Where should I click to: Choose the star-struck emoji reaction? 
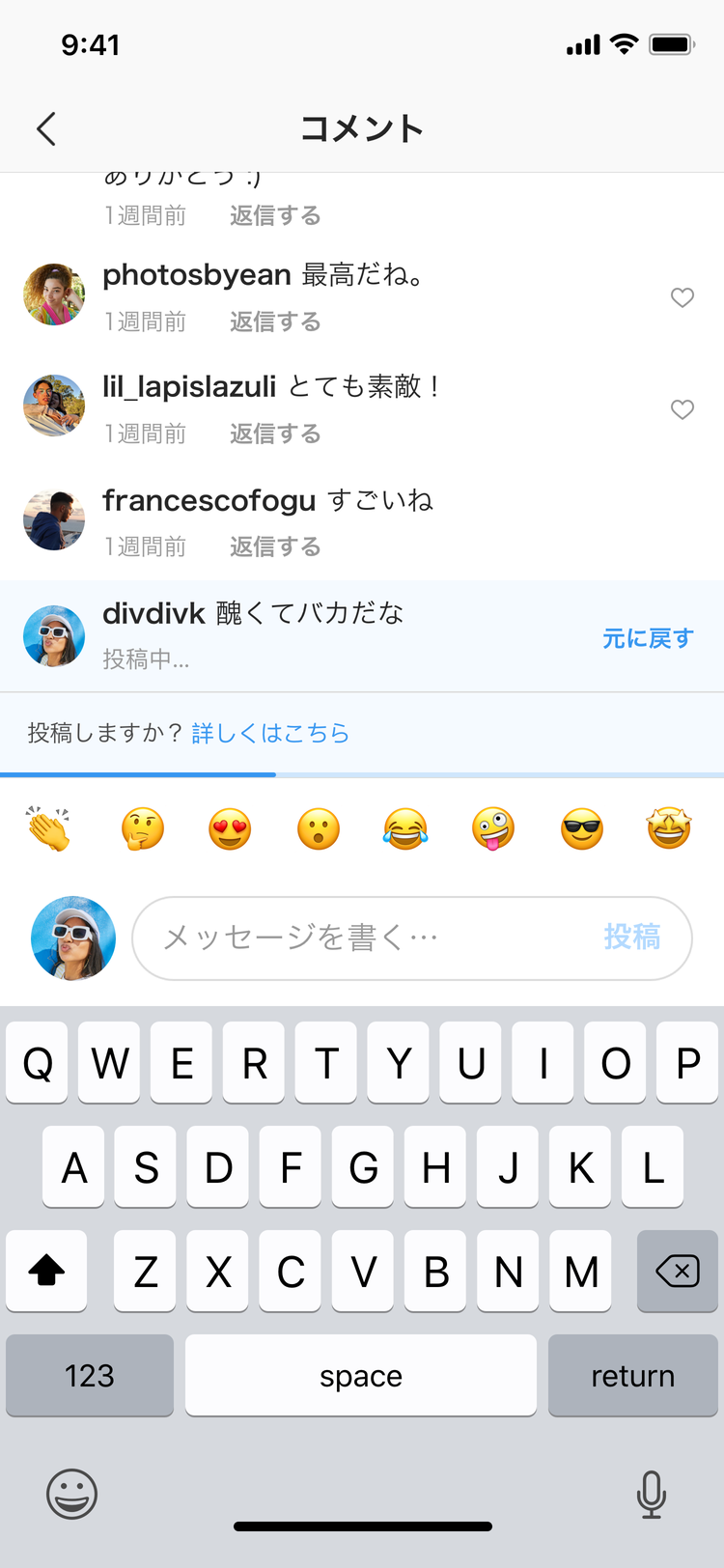(668, 828)
